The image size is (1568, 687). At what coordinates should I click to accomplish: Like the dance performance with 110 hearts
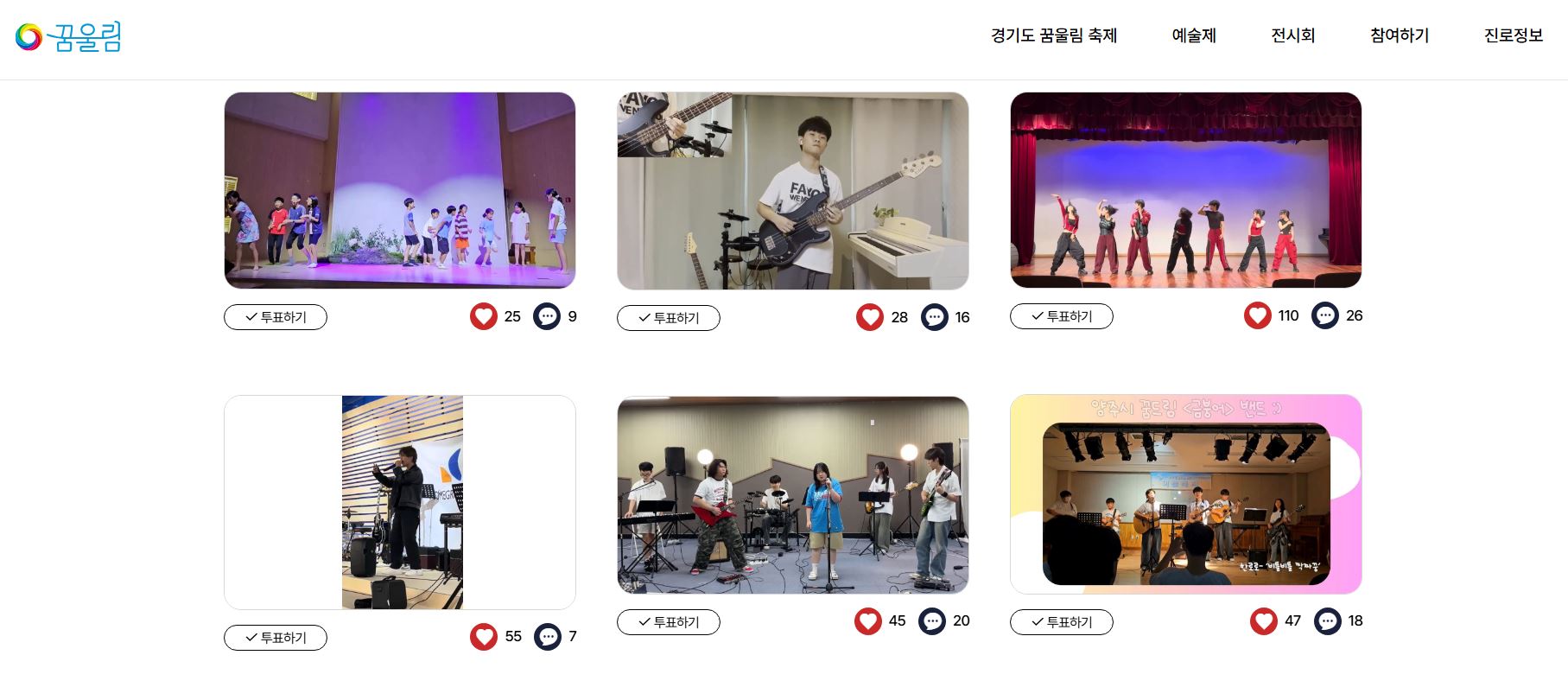click(1257, 315)
